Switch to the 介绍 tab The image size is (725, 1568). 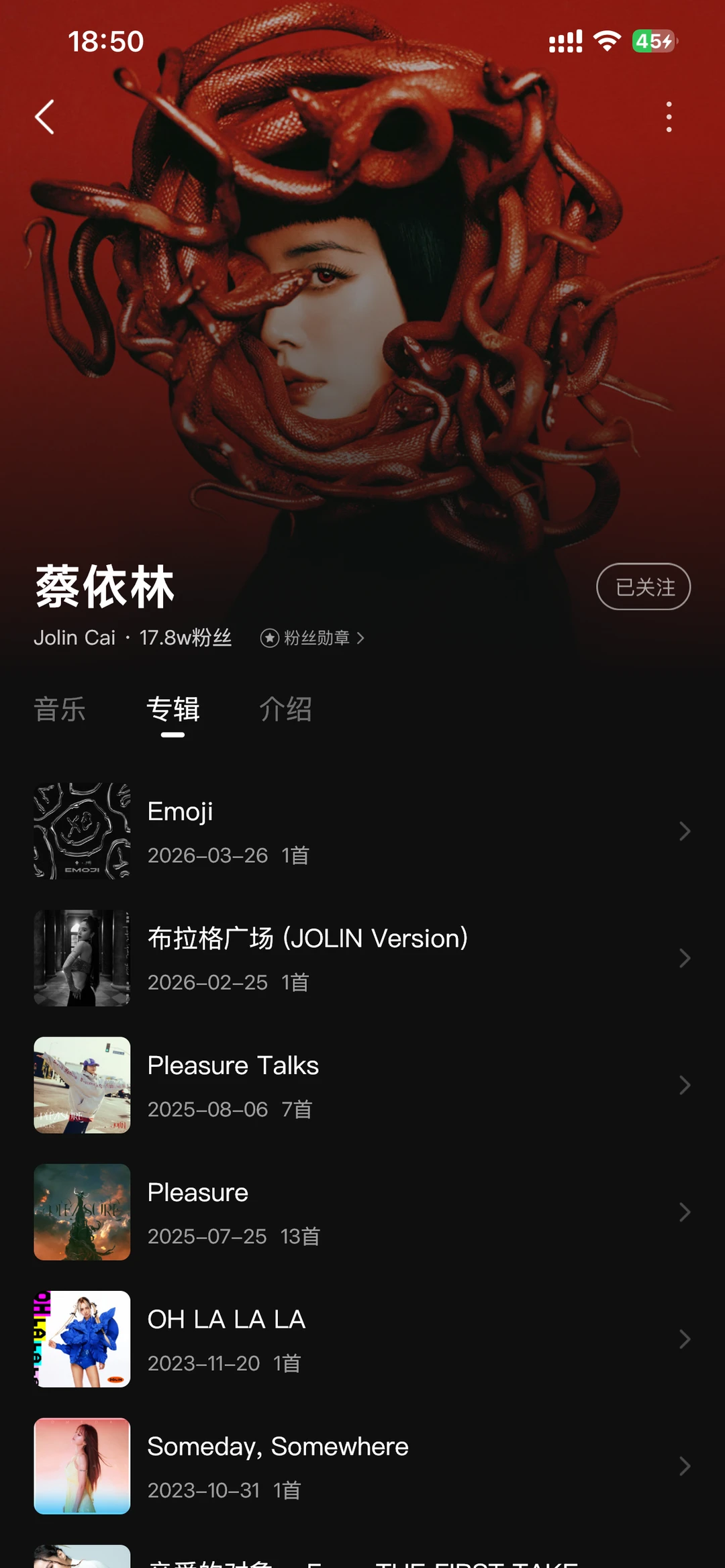point(285,709)
